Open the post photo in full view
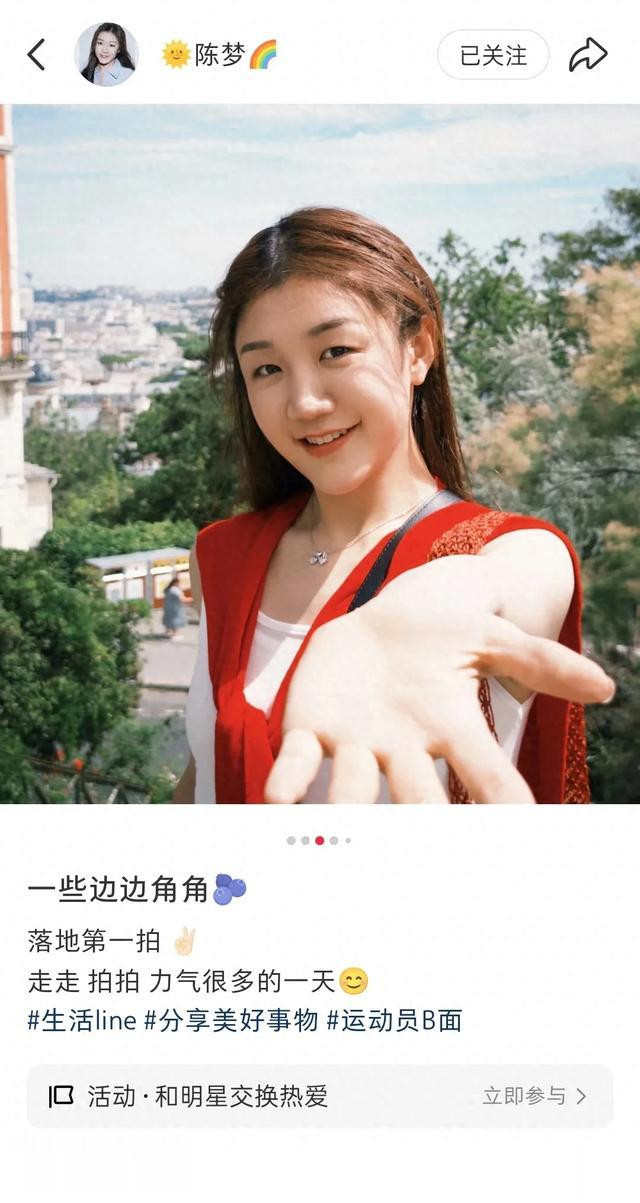The height and width of the screenshot is (1203, 640). 320,454
